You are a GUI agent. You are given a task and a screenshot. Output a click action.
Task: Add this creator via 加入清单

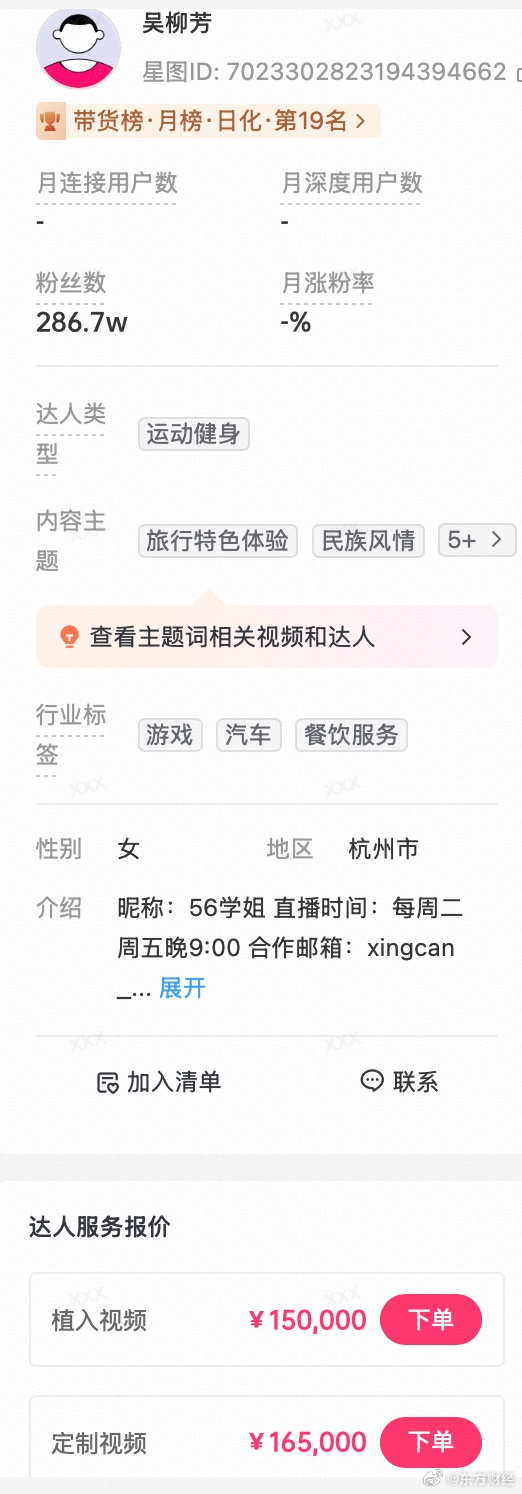159,1082
